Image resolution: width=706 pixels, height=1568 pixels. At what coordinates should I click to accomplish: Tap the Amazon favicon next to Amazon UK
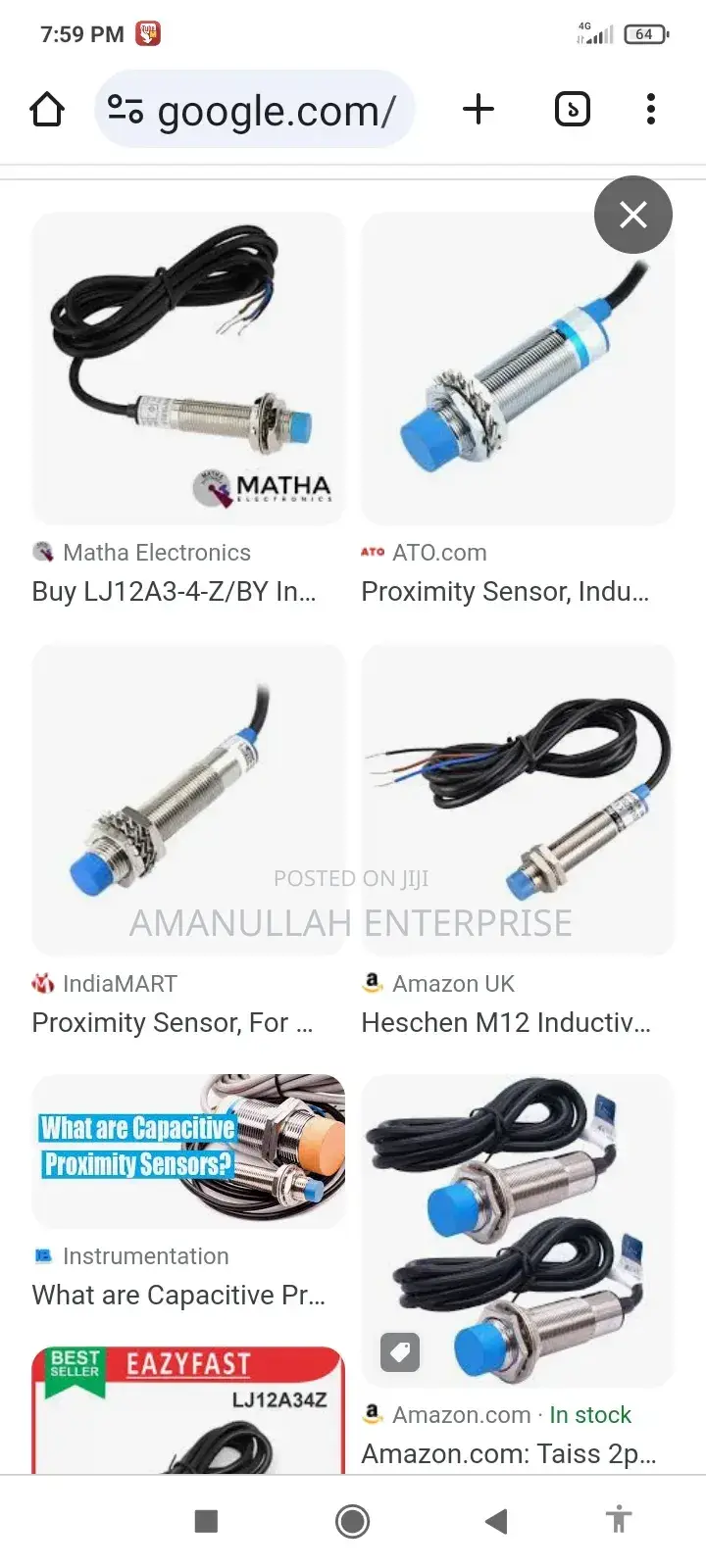pyautogui.click(x=372, y=983)
